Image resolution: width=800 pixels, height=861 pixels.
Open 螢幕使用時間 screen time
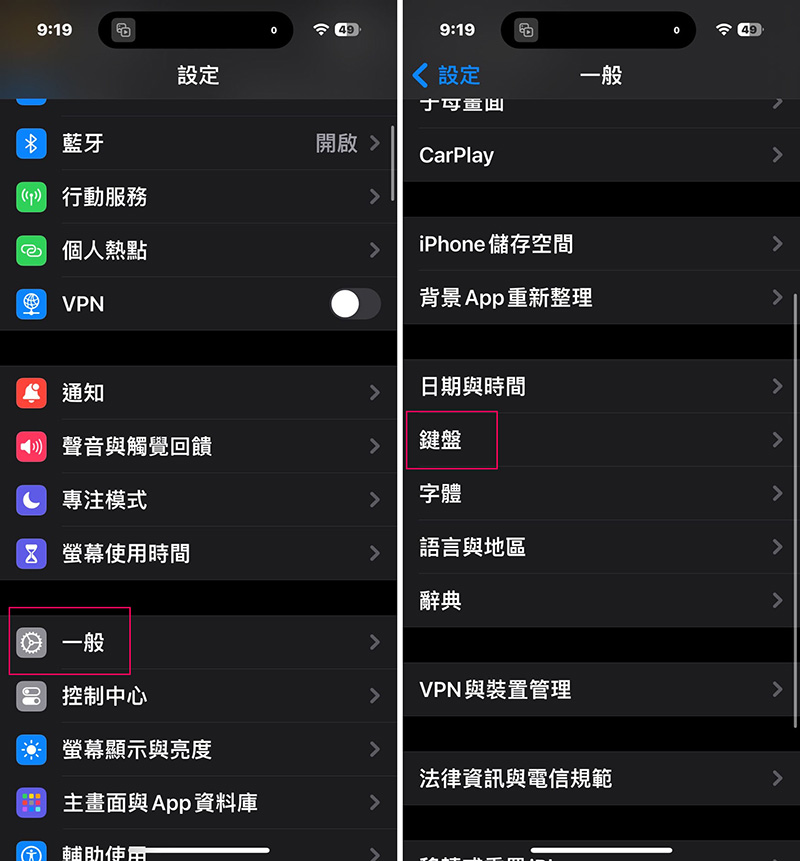[200, 553]
